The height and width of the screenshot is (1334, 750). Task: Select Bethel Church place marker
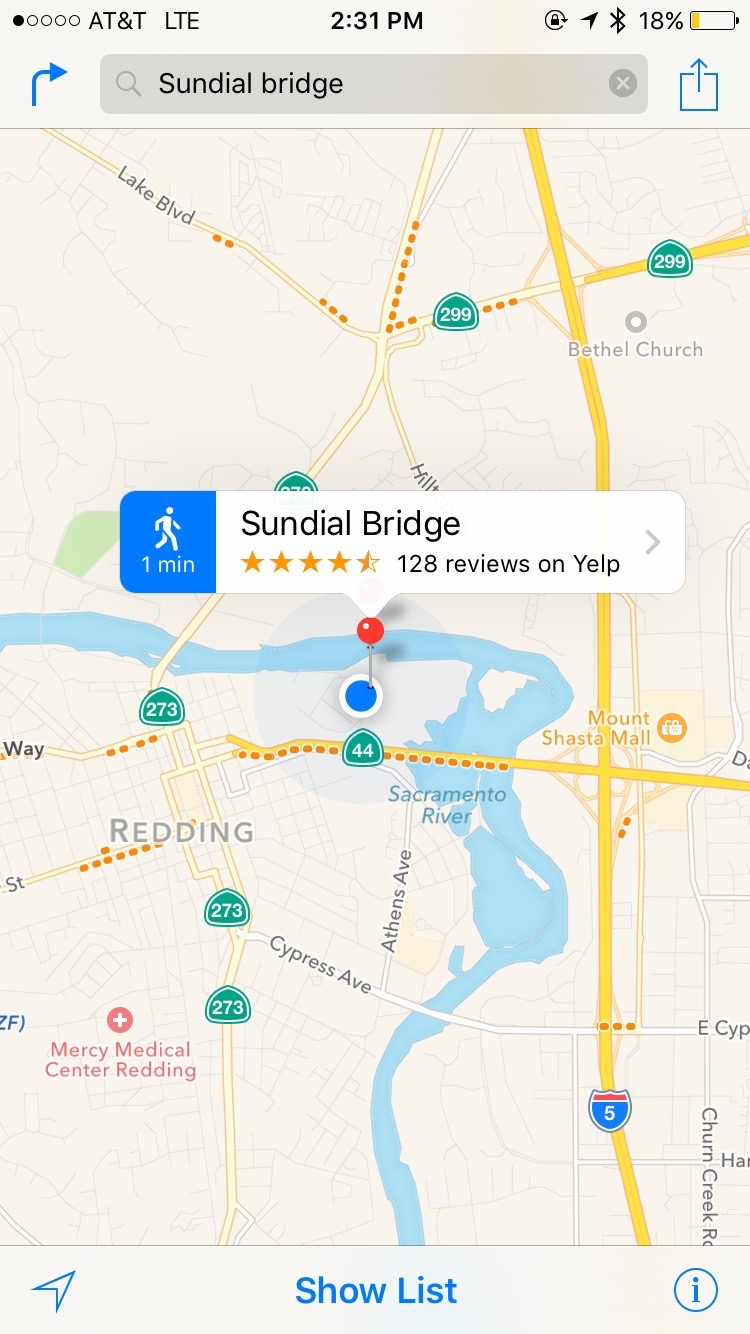[x=635, y=322]
